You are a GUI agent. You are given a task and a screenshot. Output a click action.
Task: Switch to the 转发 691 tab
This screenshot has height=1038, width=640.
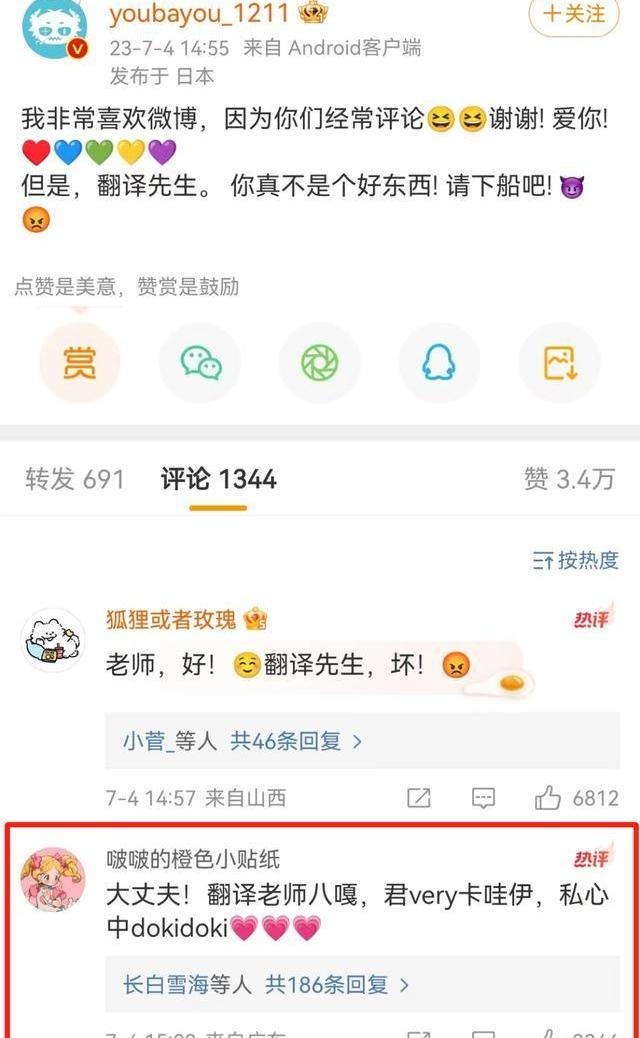(75, 479)
